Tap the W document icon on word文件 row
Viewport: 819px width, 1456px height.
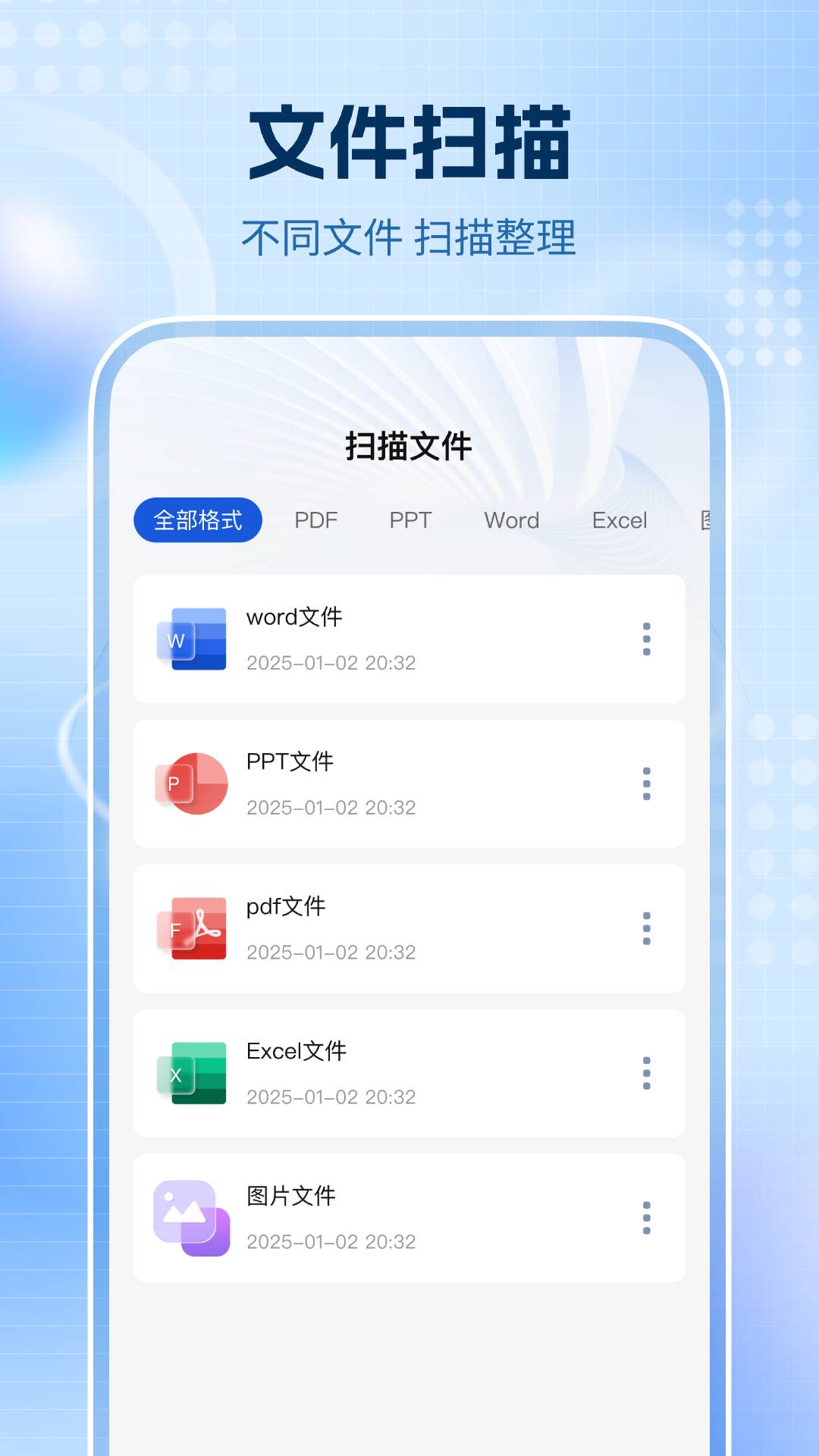191,639
